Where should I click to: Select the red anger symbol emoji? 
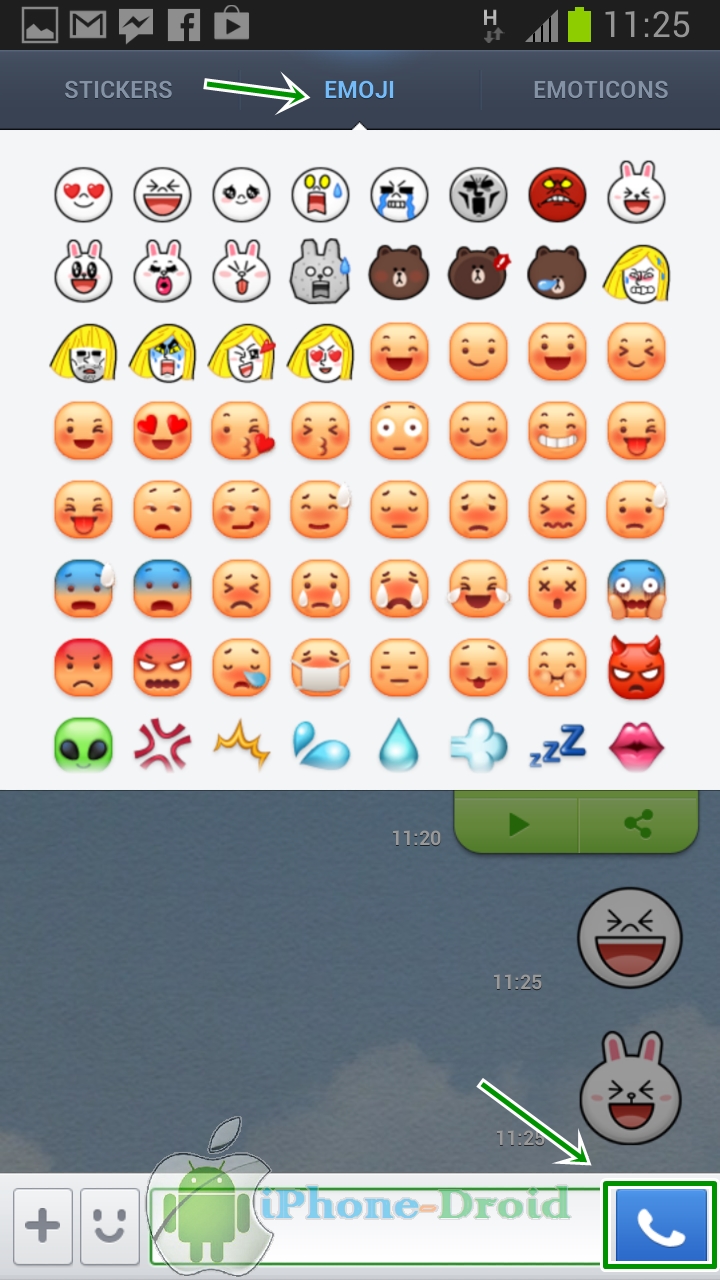click(162, 745)
